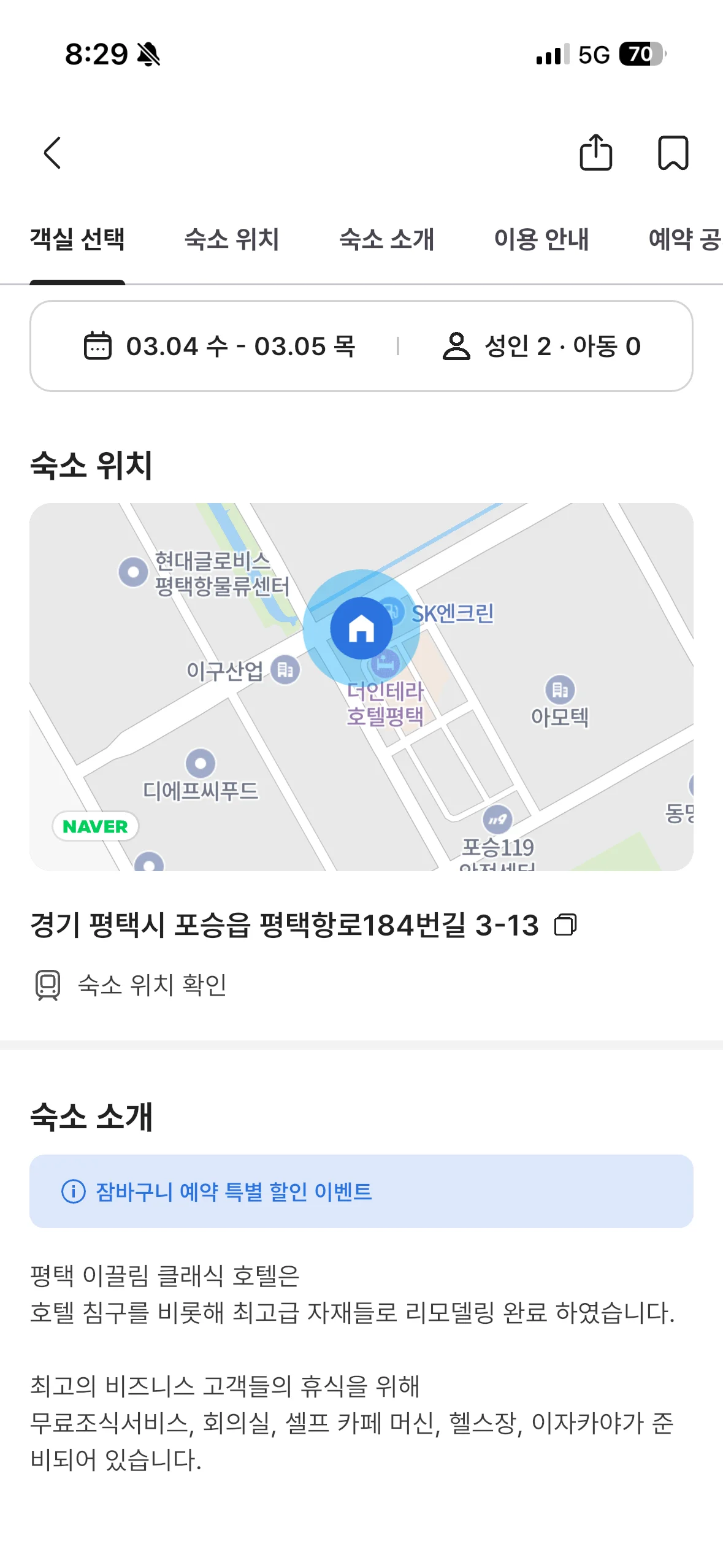Tap the calendar icon in the date selector
Viewport: 723px width, 1568px height.
[98, 346]
